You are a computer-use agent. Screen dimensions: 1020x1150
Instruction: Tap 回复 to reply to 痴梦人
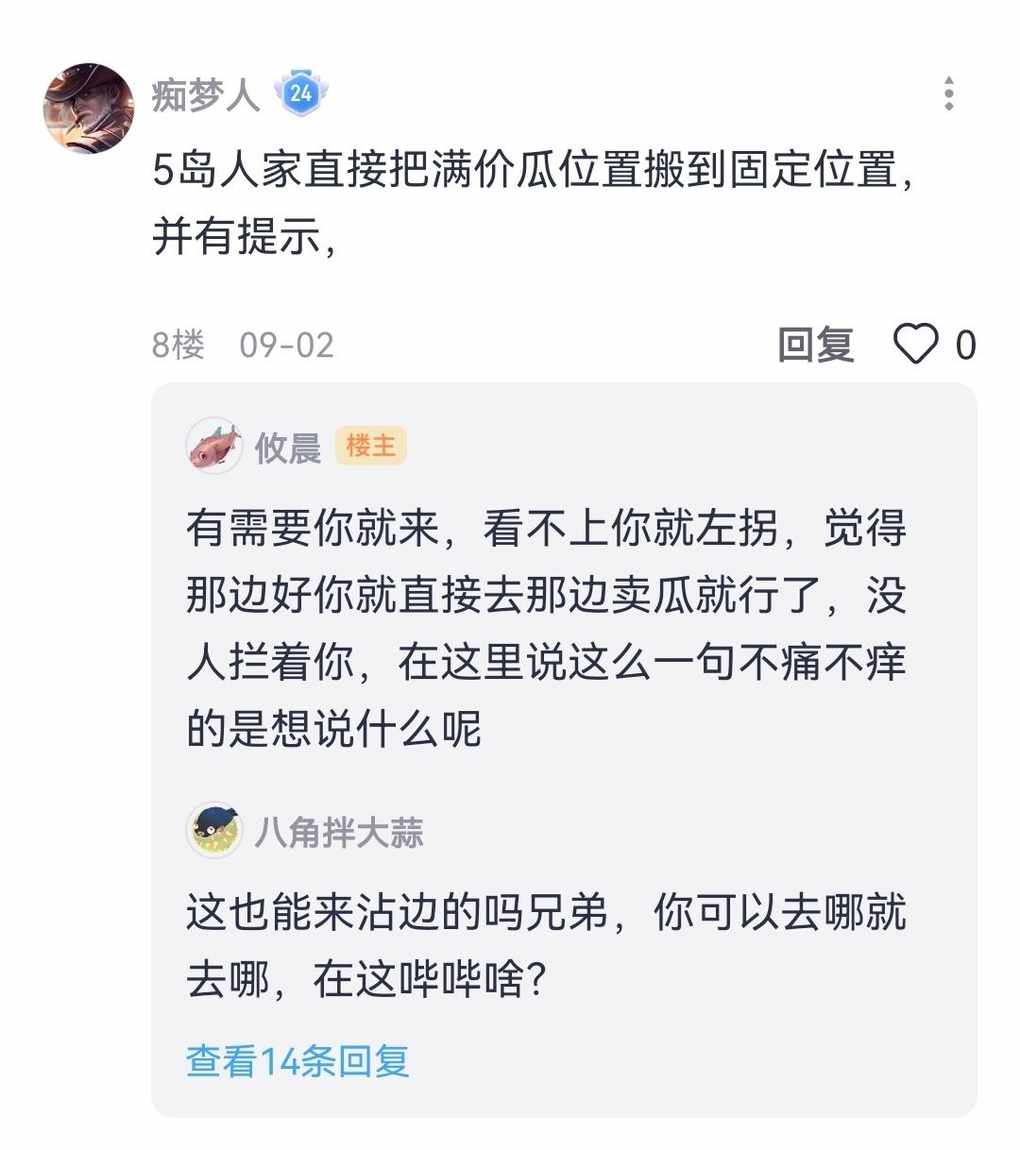[816, 345]
